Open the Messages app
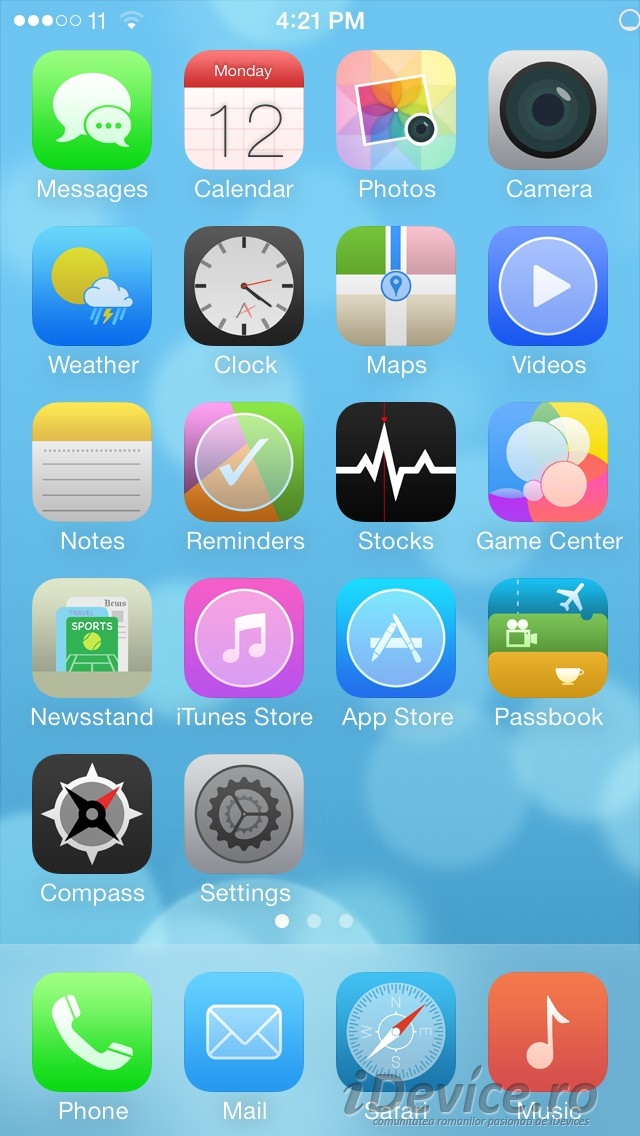The image size is (640, 1136). tap(92, 110)
